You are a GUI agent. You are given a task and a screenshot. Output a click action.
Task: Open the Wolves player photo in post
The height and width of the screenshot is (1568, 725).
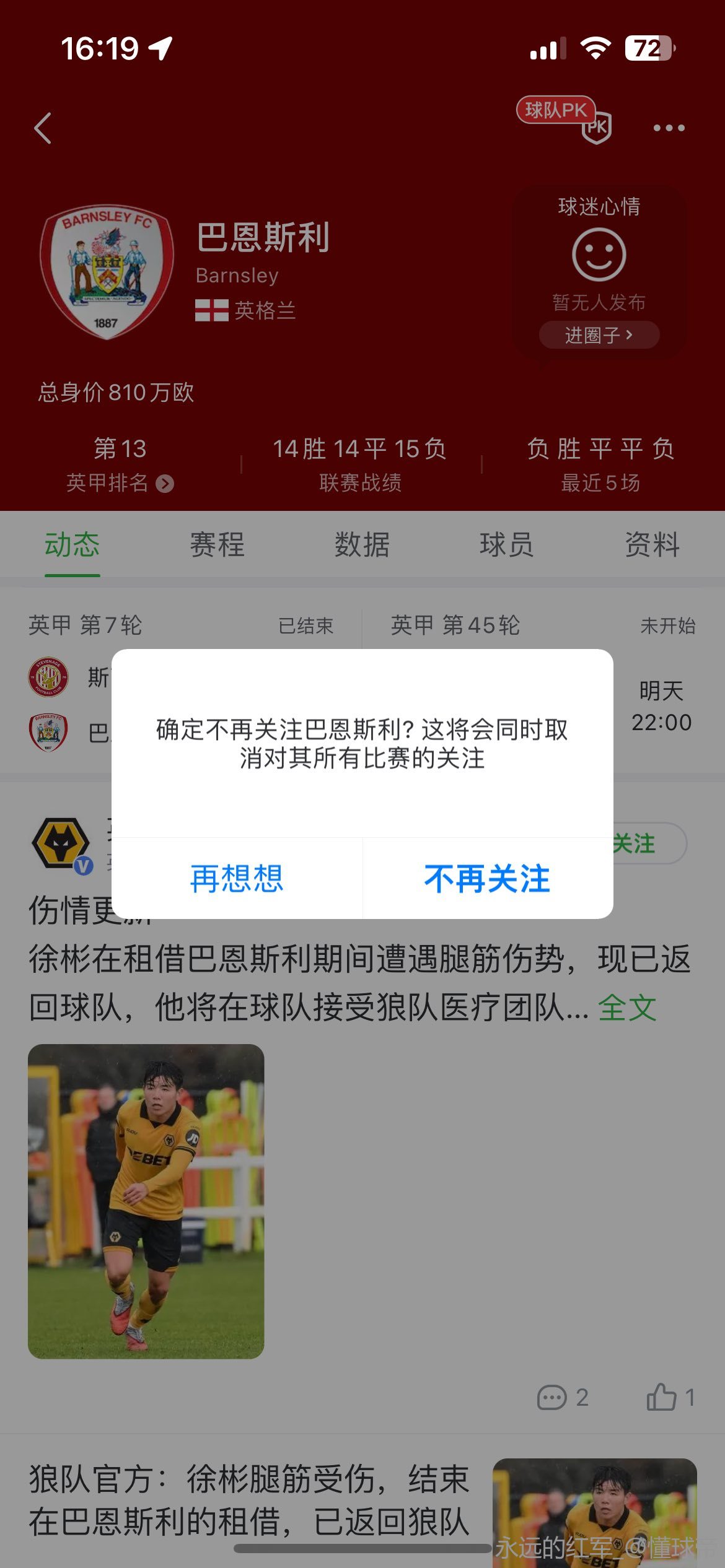pyautogui.click(x=146, y=1201)
